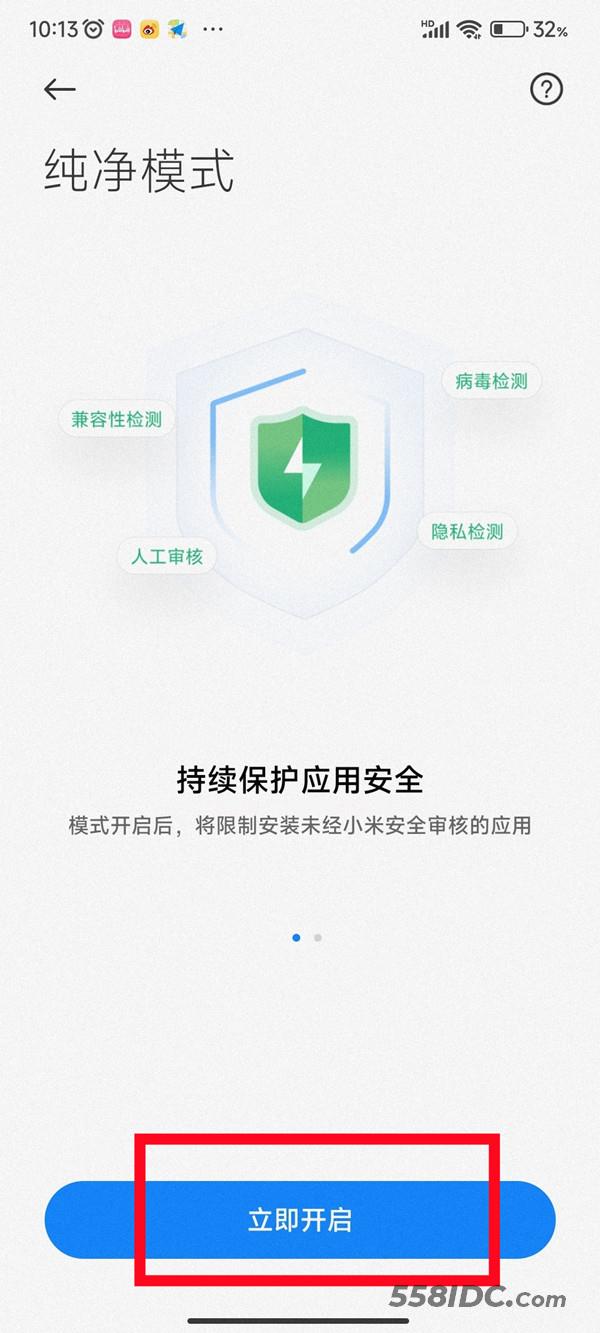Go back with the arrow icon
Image resolution: width=600 pixels, height=1333 pixels.
(x=60, y=89)
